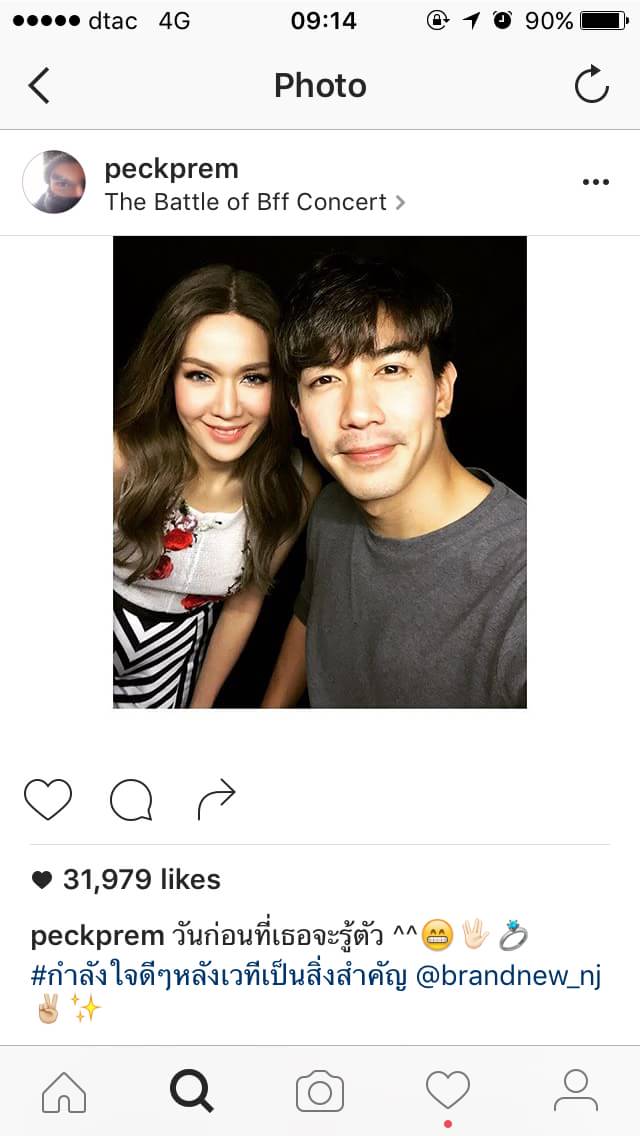This screenshot has width=640, height=1136.
Task: Comment on peckprem's photo
Action: click(131, 799)
